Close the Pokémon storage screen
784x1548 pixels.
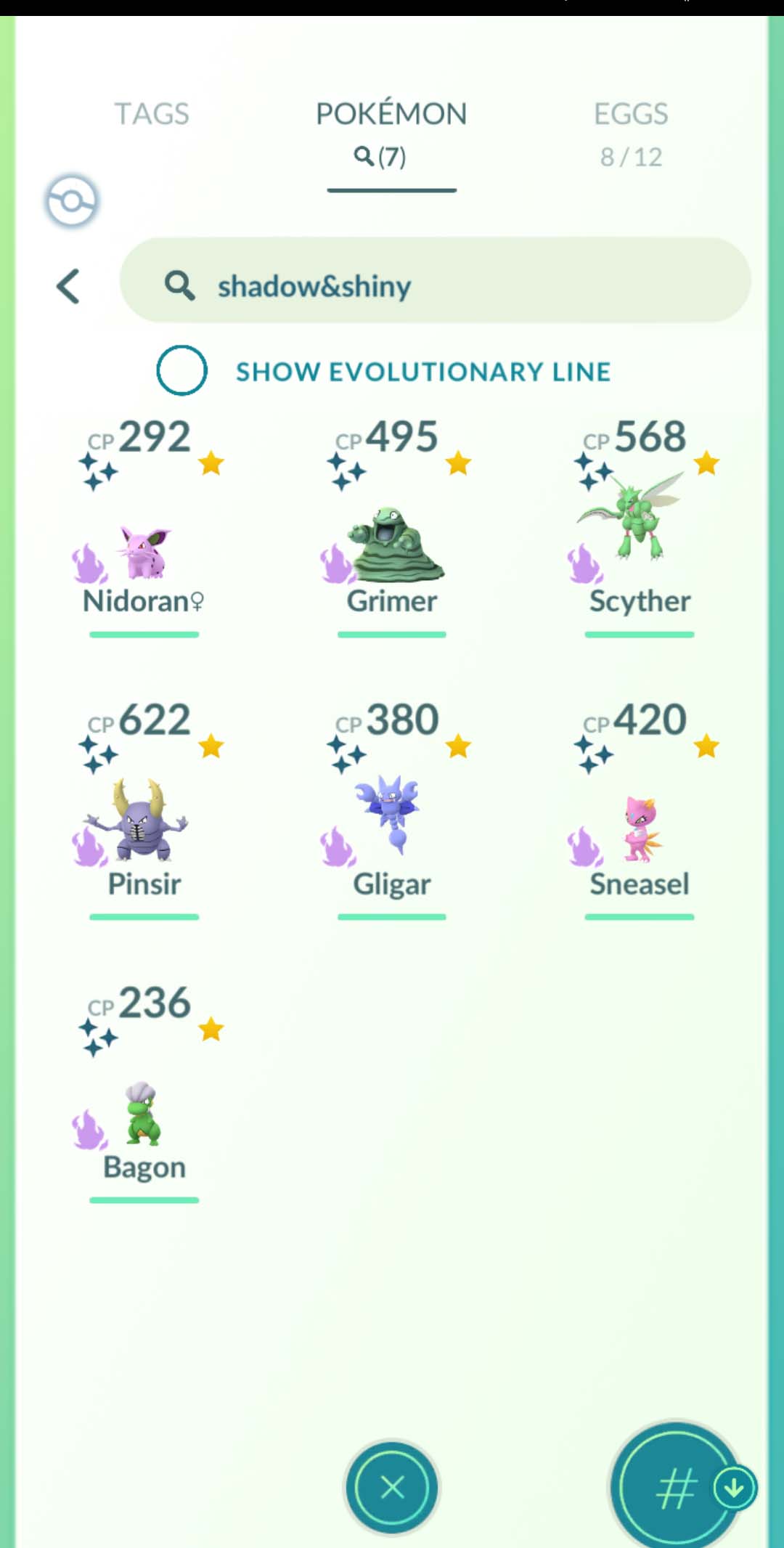tap(392, 1487)
